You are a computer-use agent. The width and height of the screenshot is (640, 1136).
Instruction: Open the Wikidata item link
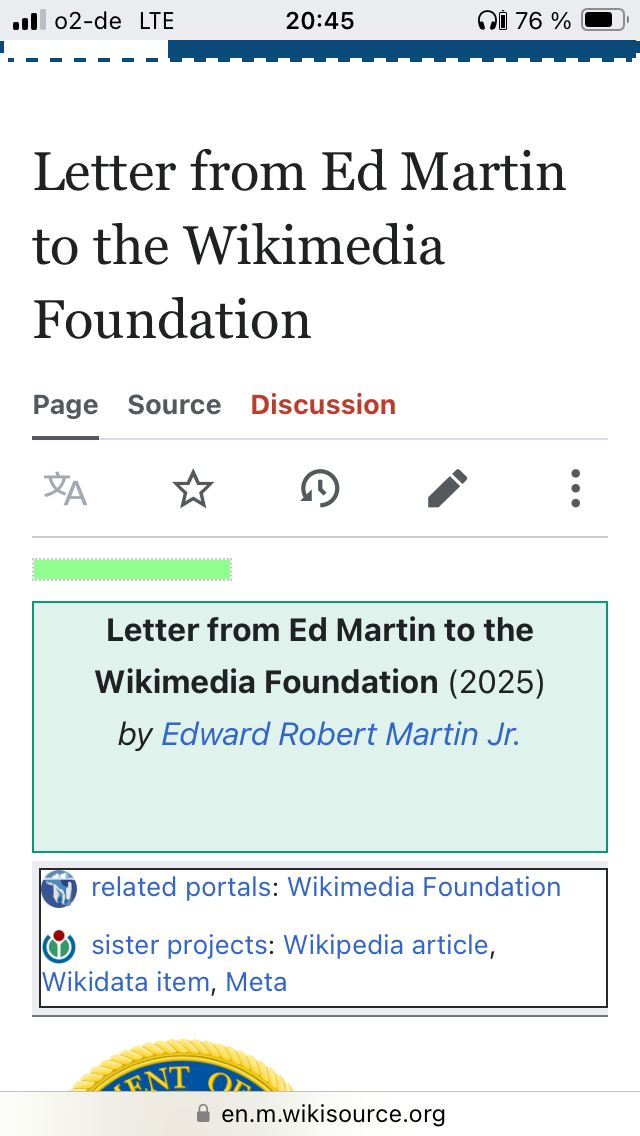tap(125, 982)
